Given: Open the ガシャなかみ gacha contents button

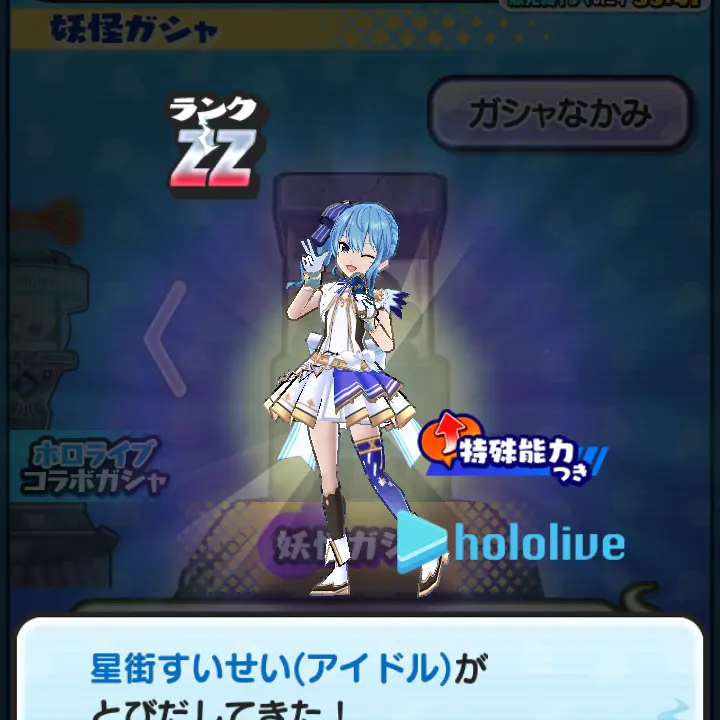Looking at the screenshot, I should (560, 114).
